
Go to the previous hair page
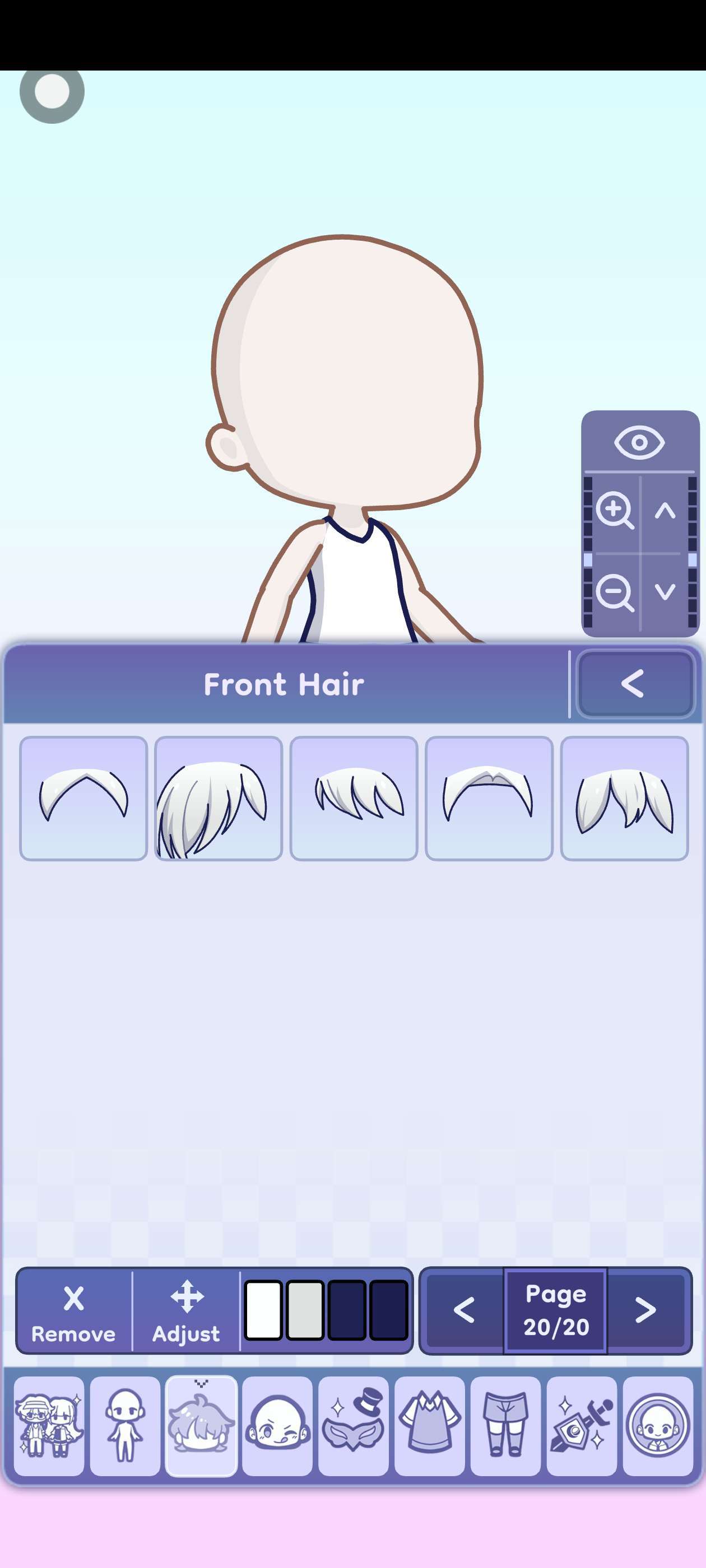(464, 1310)
